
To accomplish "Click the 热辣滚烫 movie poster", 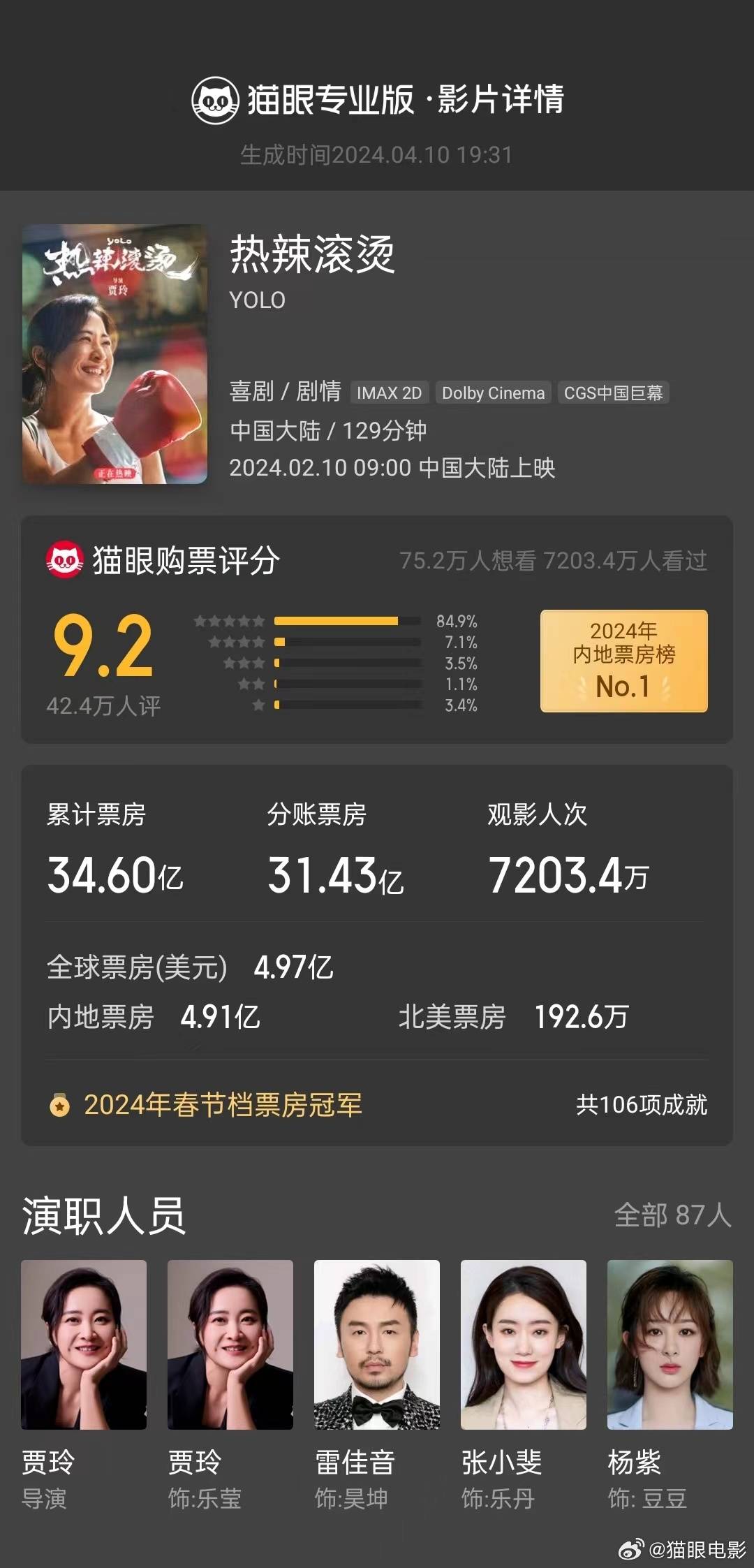I will pos(115,353).
